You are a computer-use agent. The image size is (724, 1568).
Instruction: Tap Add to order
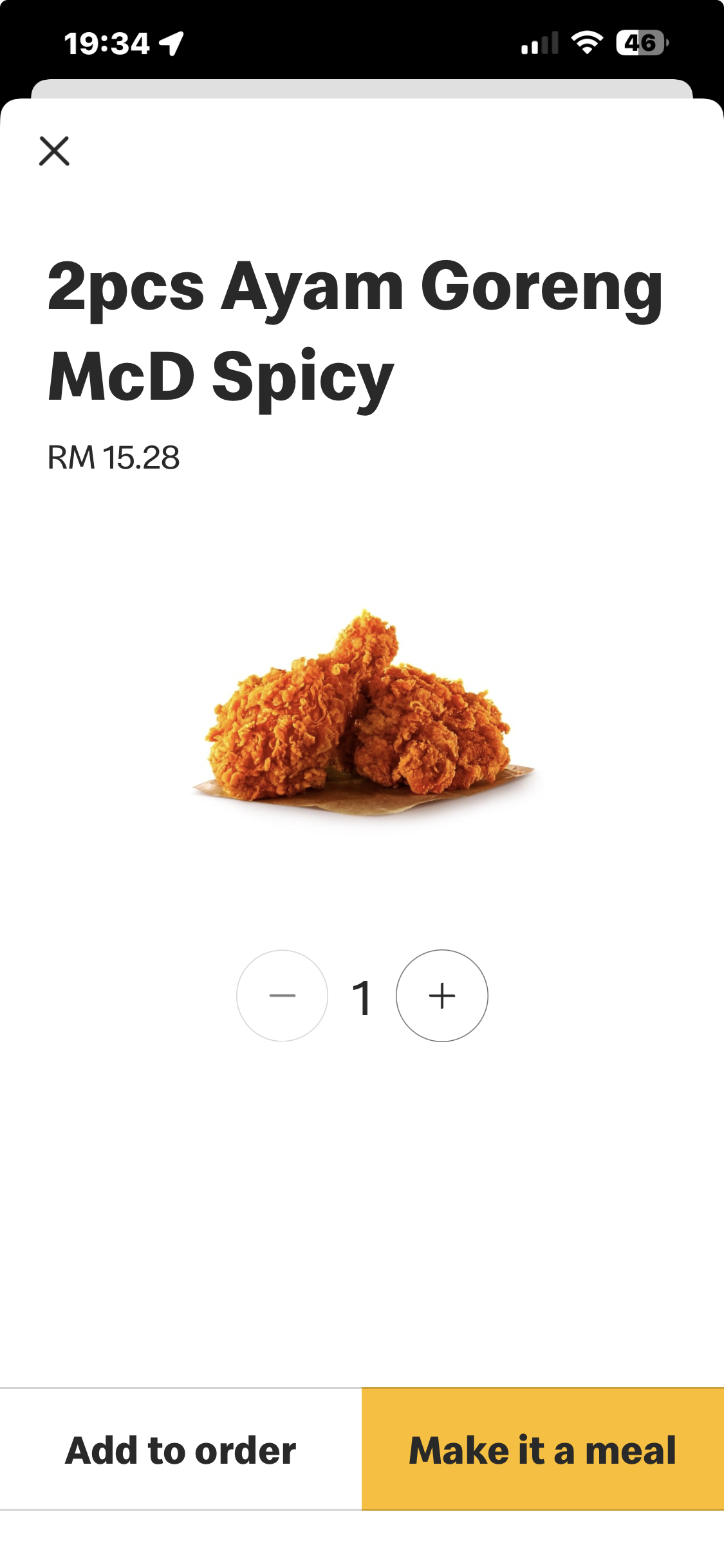pos(181,1450)
